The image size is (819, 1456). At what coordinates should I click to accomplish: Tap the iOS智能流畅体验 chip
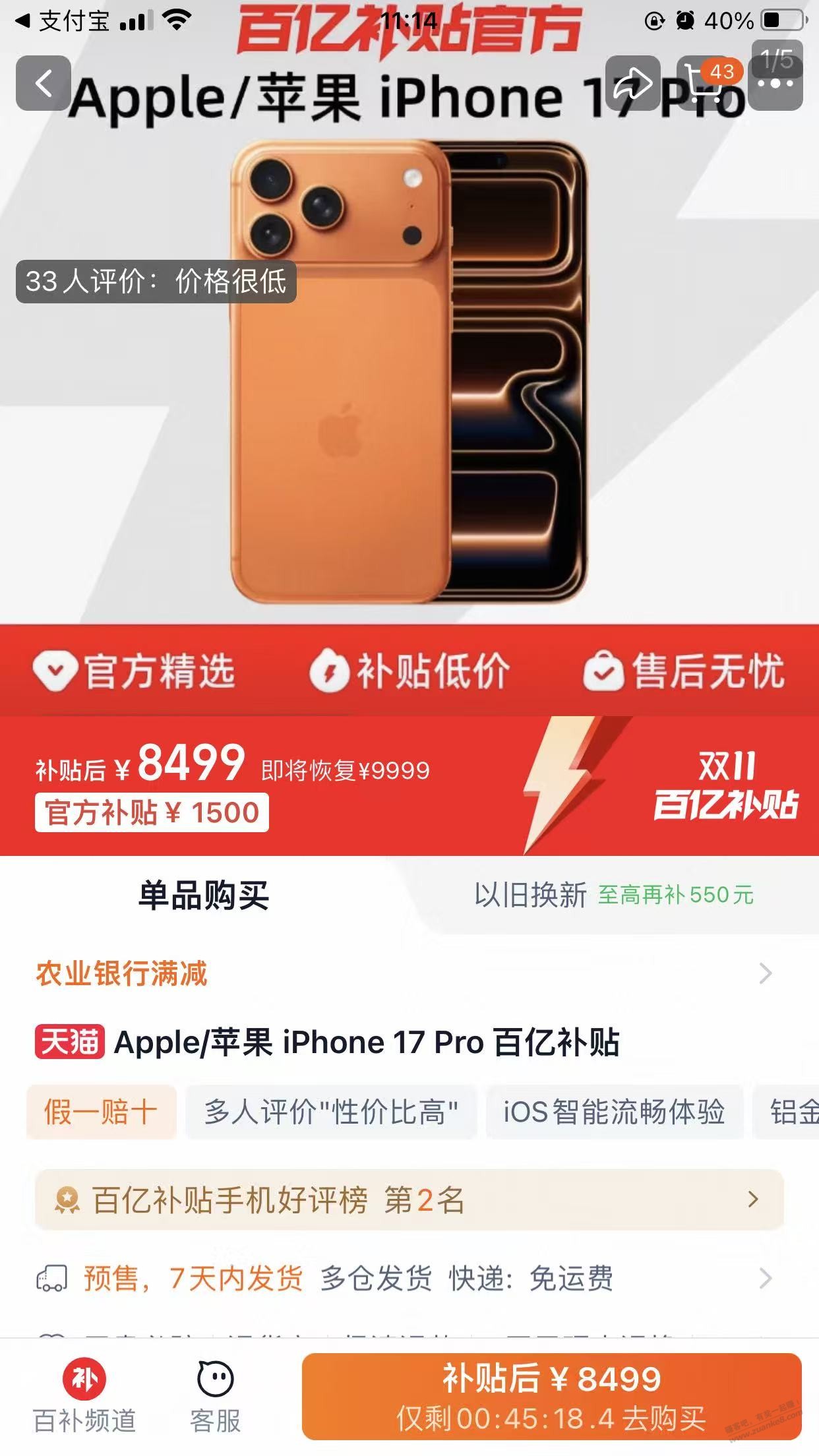(613, 1112)
